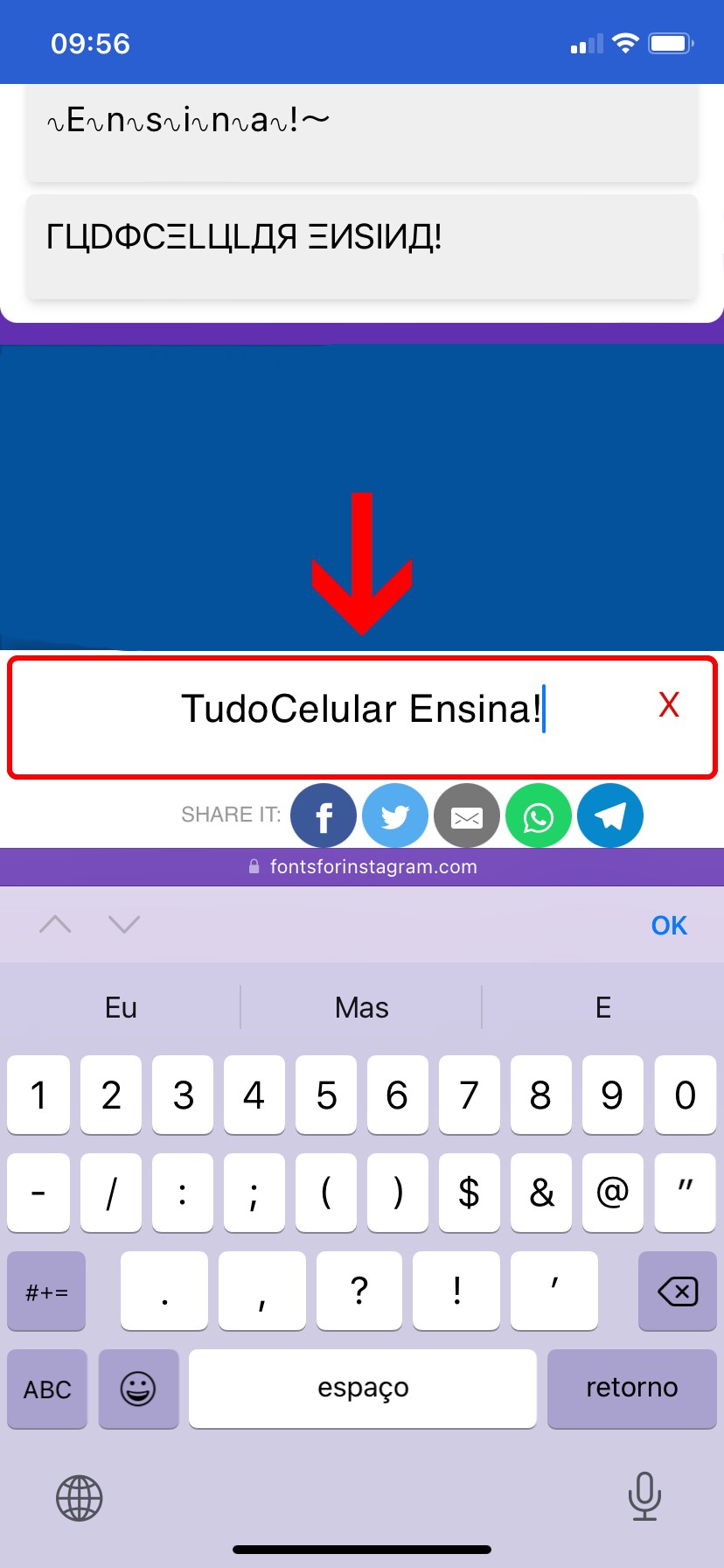Share on Telegram
Viewport: 724px width, 1568px height.
[610, 816]
